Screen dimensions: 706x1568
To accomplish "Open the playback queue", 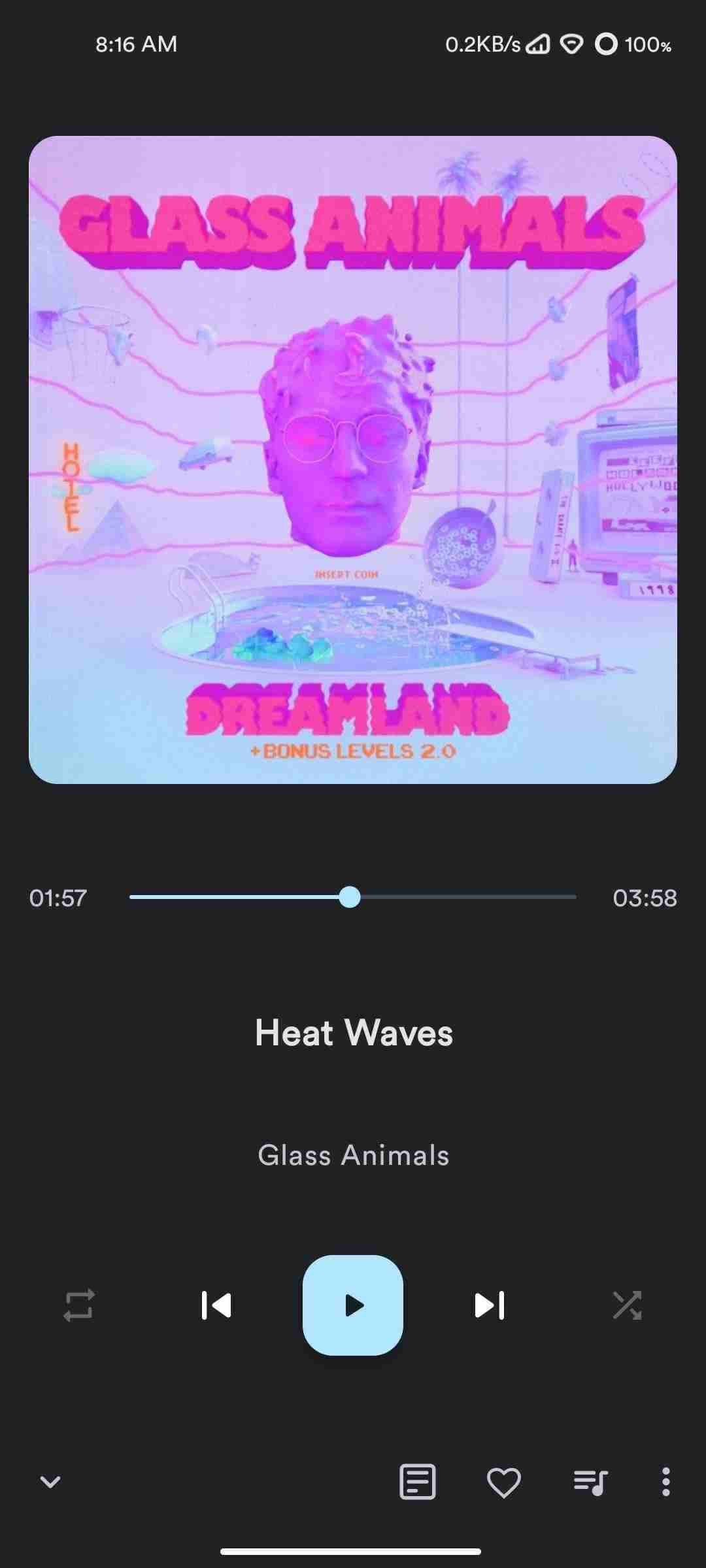I will point(590,1482).
